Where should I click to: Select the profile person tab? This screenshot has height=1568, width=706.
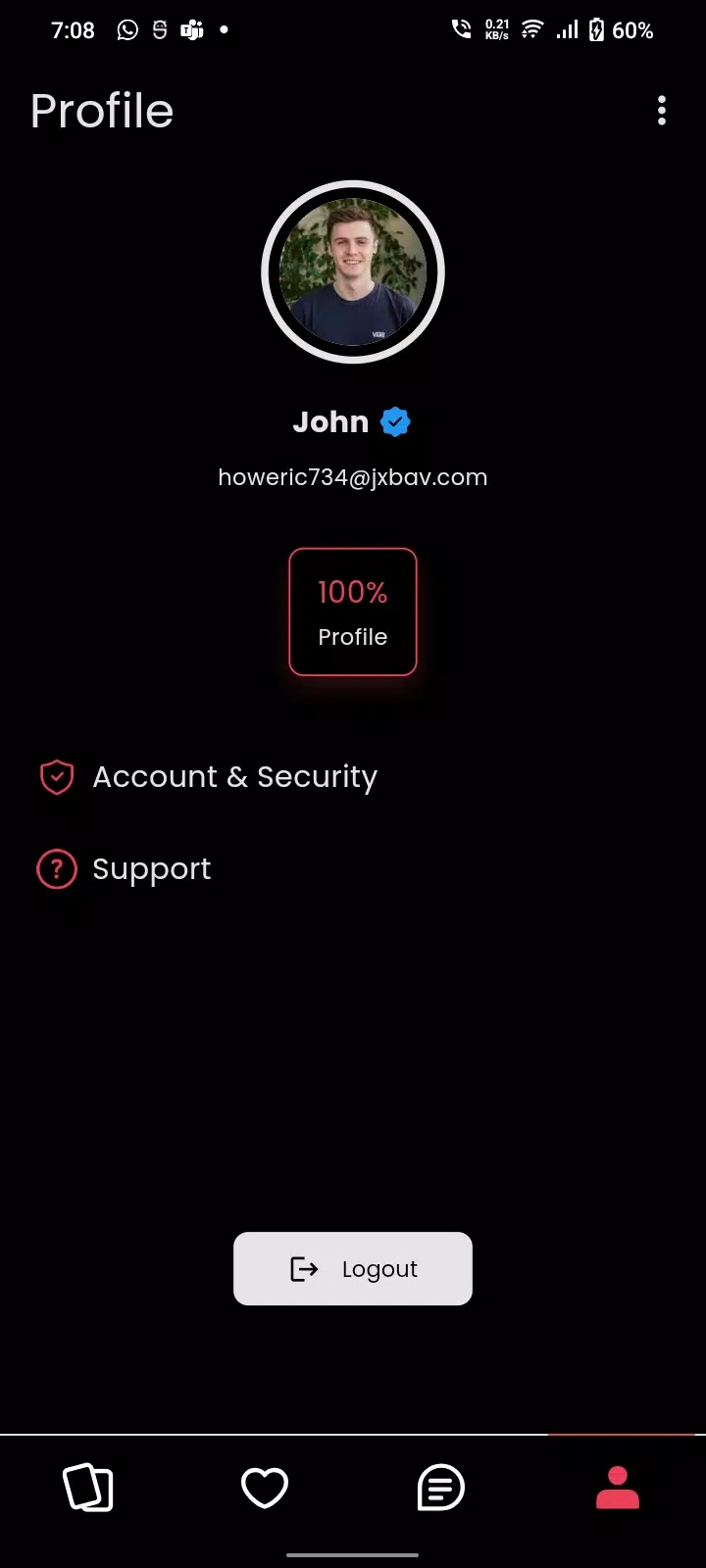click(x=618, y=1488)
